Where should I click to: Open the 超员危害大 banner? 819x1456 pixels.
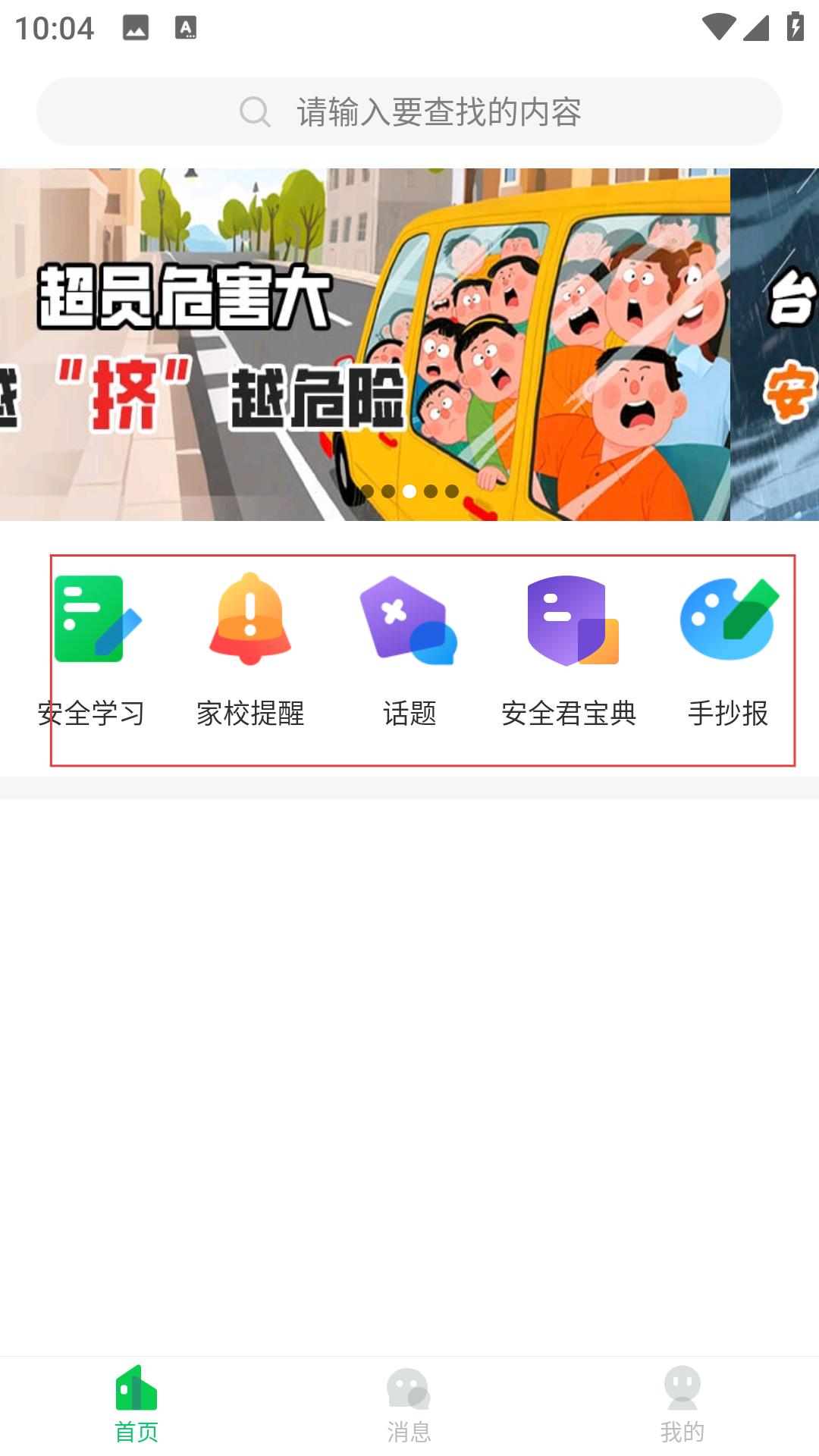click(365, 344)
